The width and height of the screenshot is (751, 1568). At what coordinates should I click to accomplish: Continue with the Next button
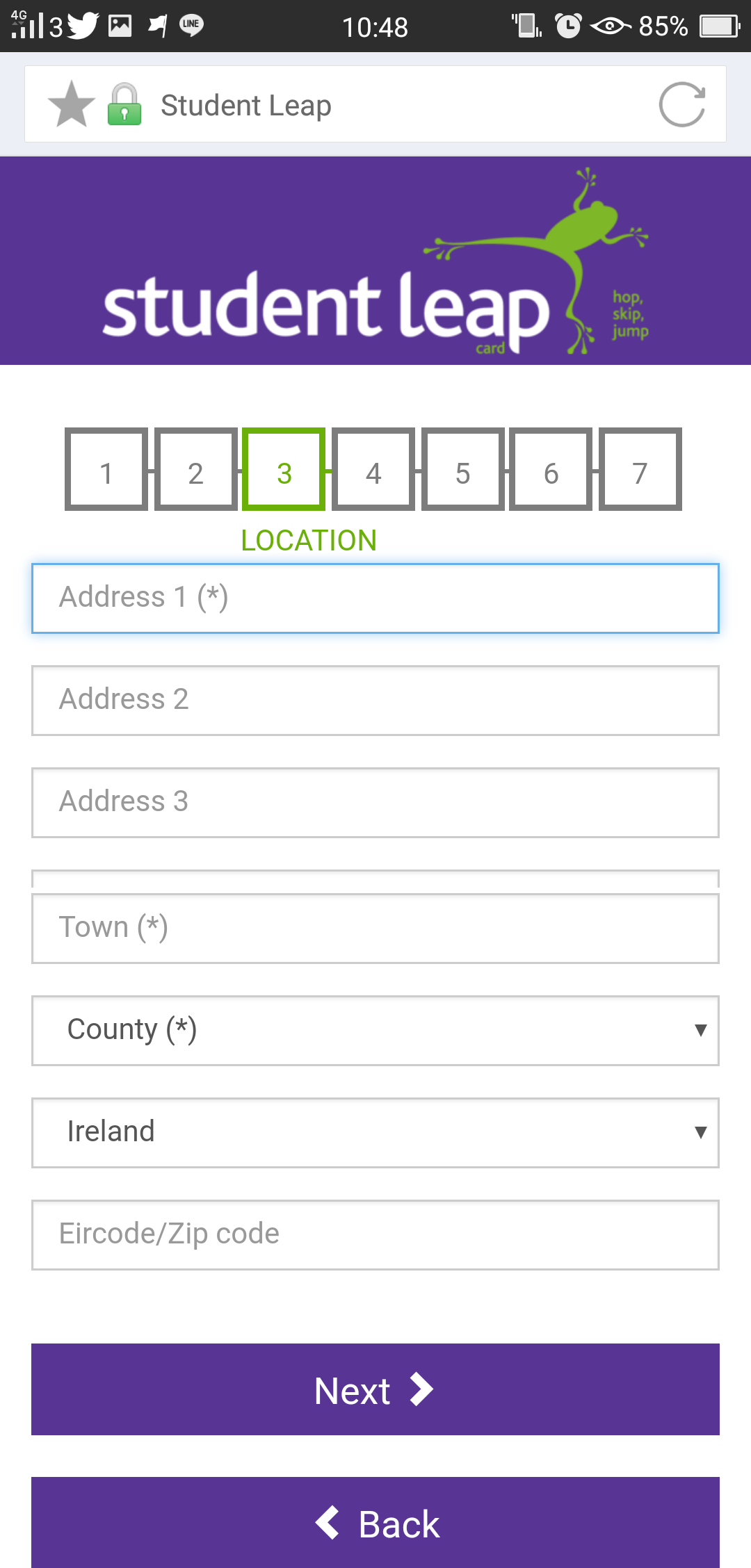375,1389
